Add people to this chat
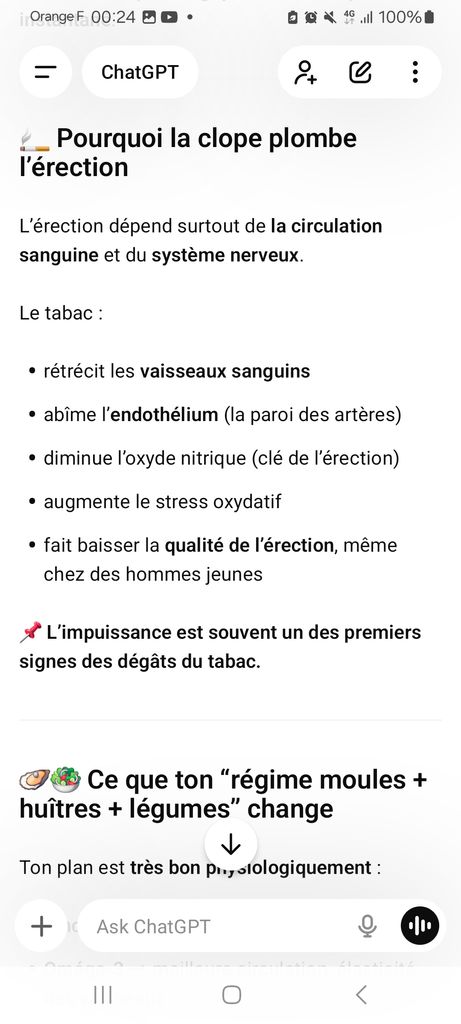The image size is (461, 1024). click(305, 72)
